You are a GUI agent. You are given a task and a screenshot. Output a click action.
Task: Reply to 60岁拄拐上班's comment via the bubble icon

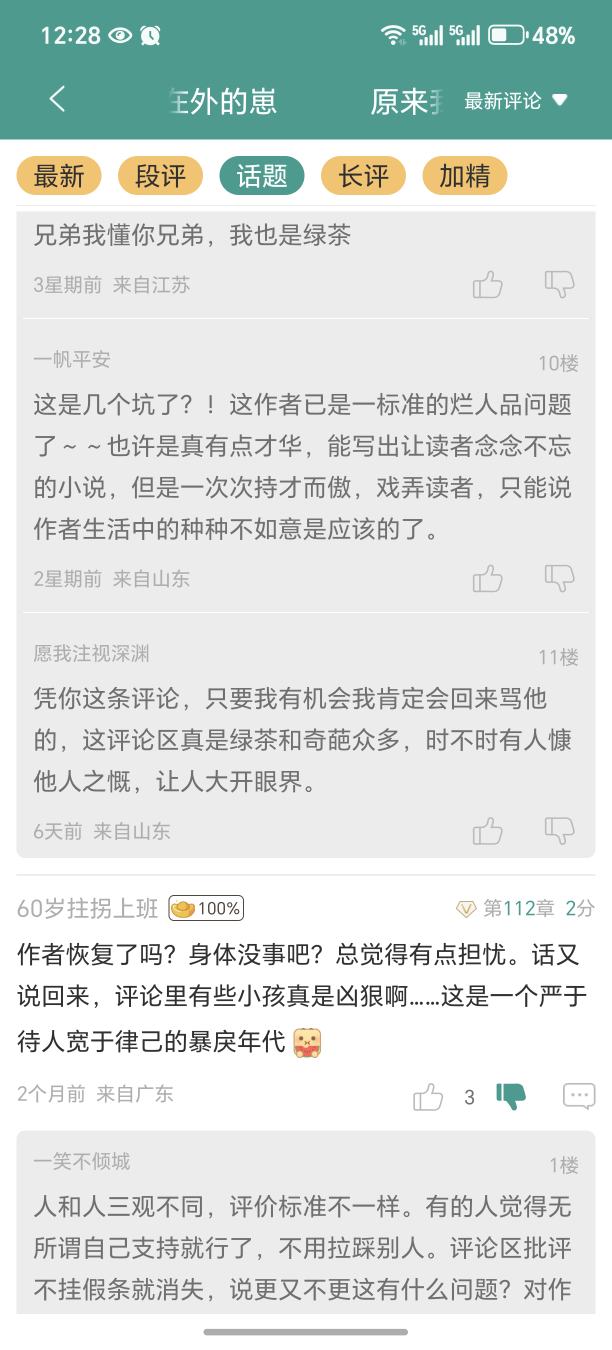click(579, 1096)
